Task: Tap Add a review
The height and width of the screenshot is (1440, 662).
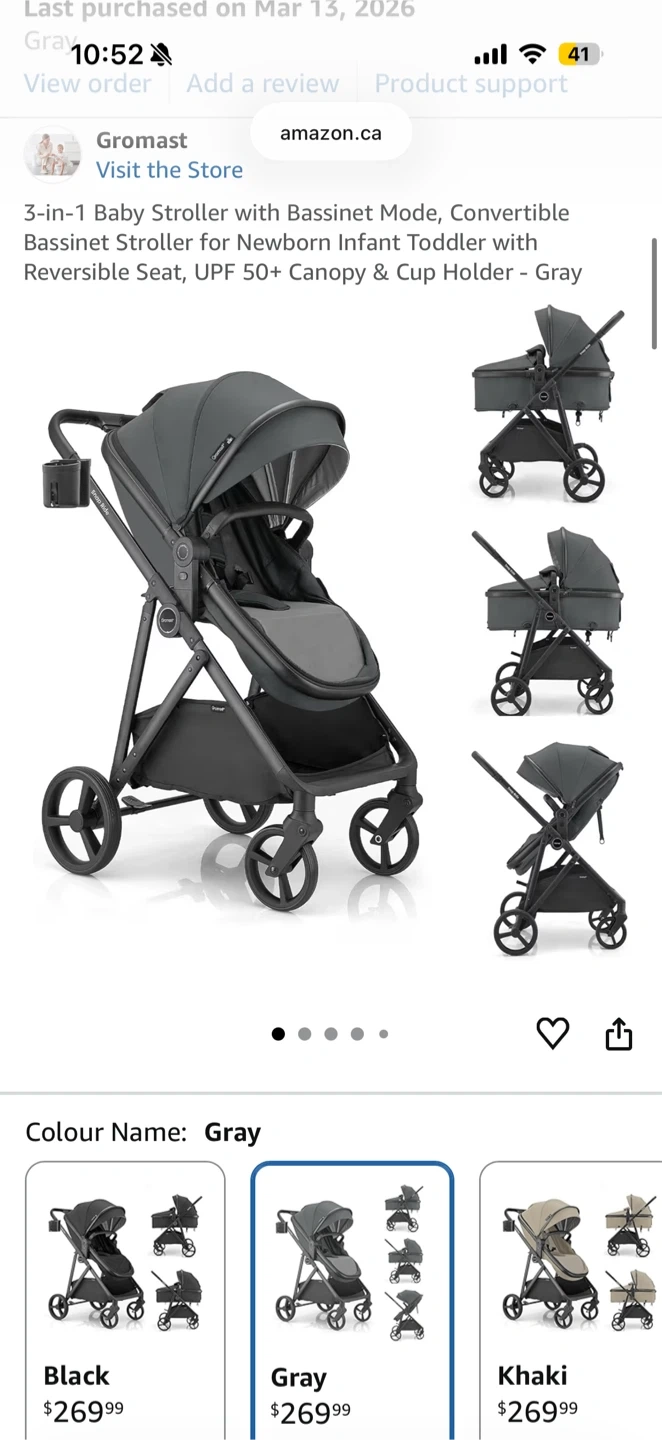Action: 263,84
